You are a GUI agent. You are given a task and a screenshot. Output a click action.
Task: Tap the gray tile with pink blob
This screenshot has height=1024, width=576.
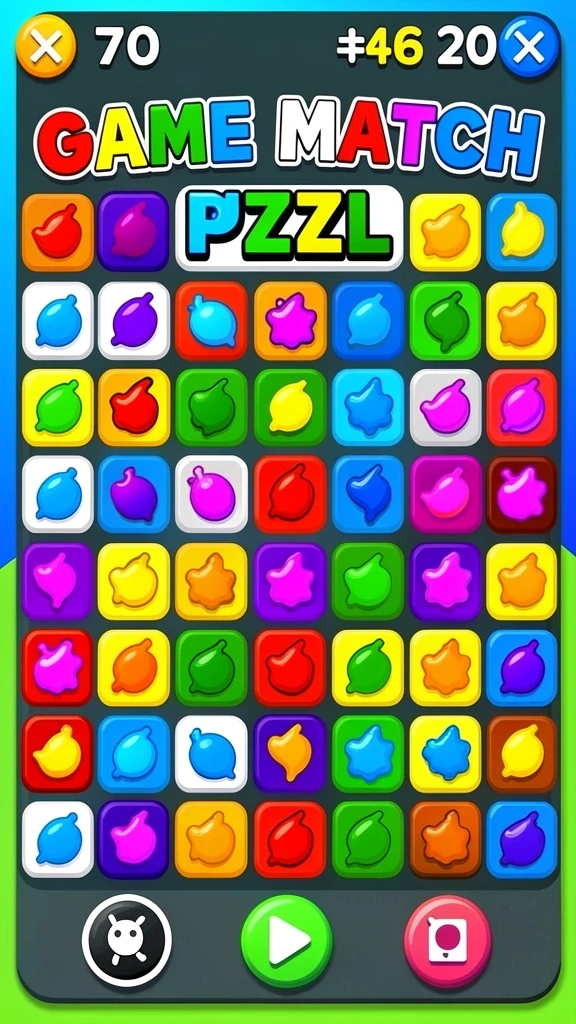coord(445,408)
